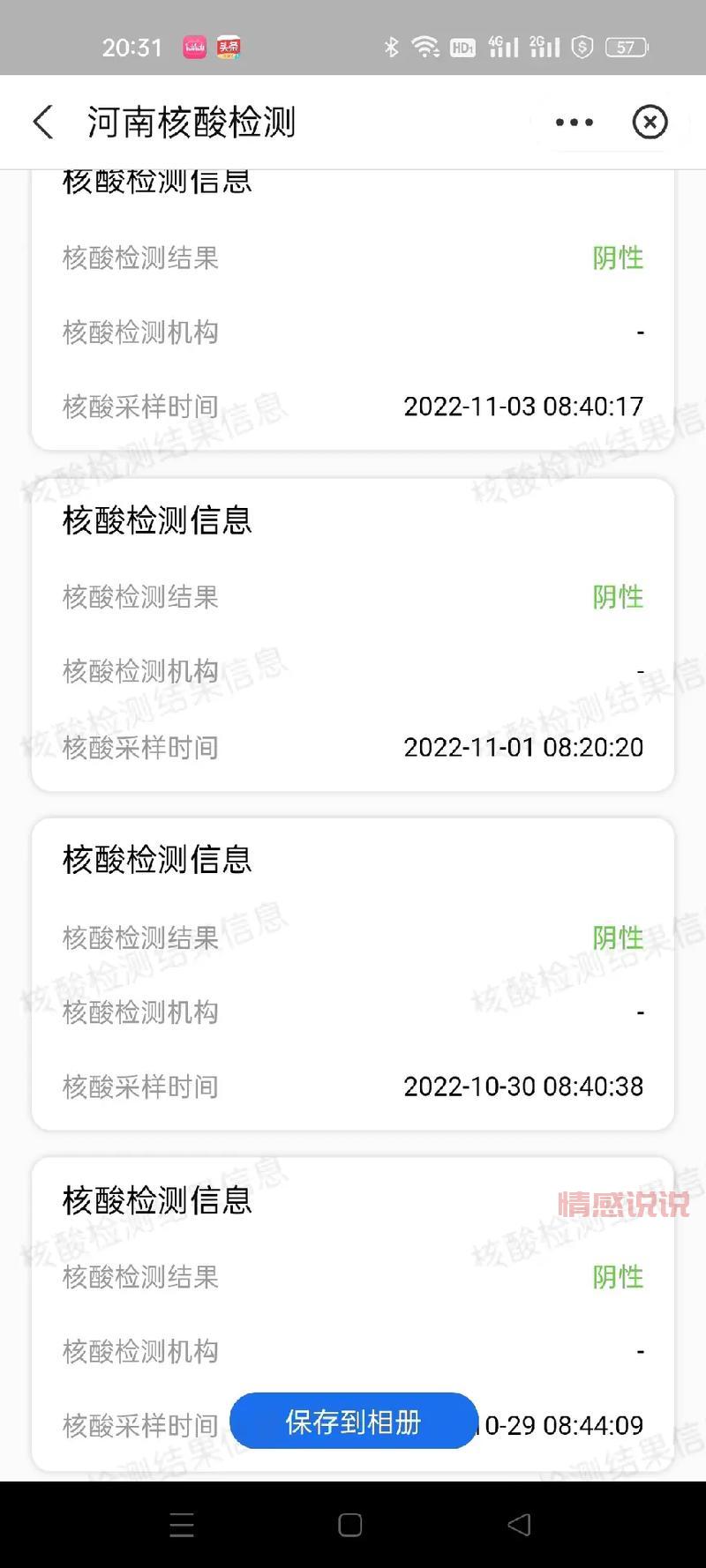Tap the sampling time 2022-10-30 08:40:38
706x1568 pixels.
pos(522,1086)
